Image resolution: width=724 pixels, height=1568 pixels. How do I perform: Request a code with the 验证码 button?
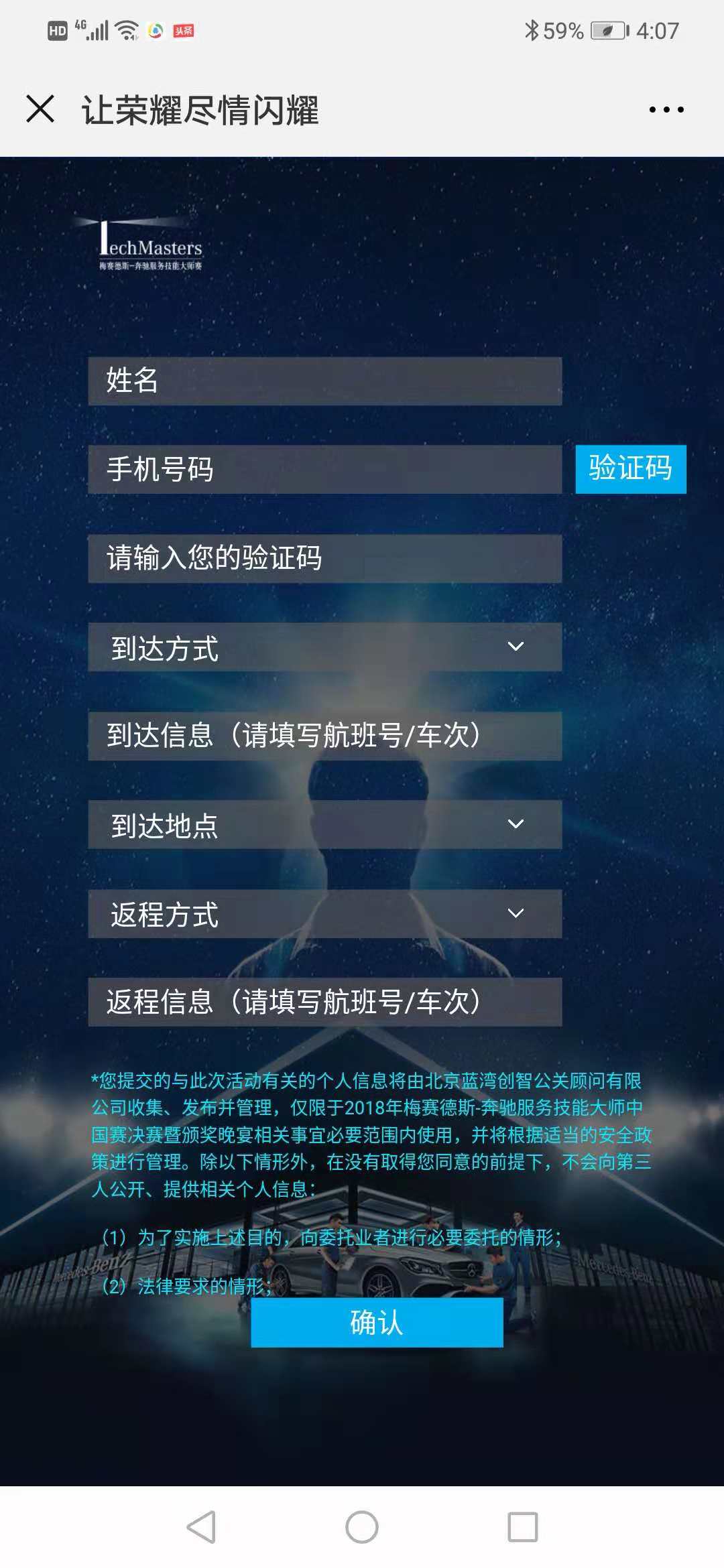[x=630, y=469]
